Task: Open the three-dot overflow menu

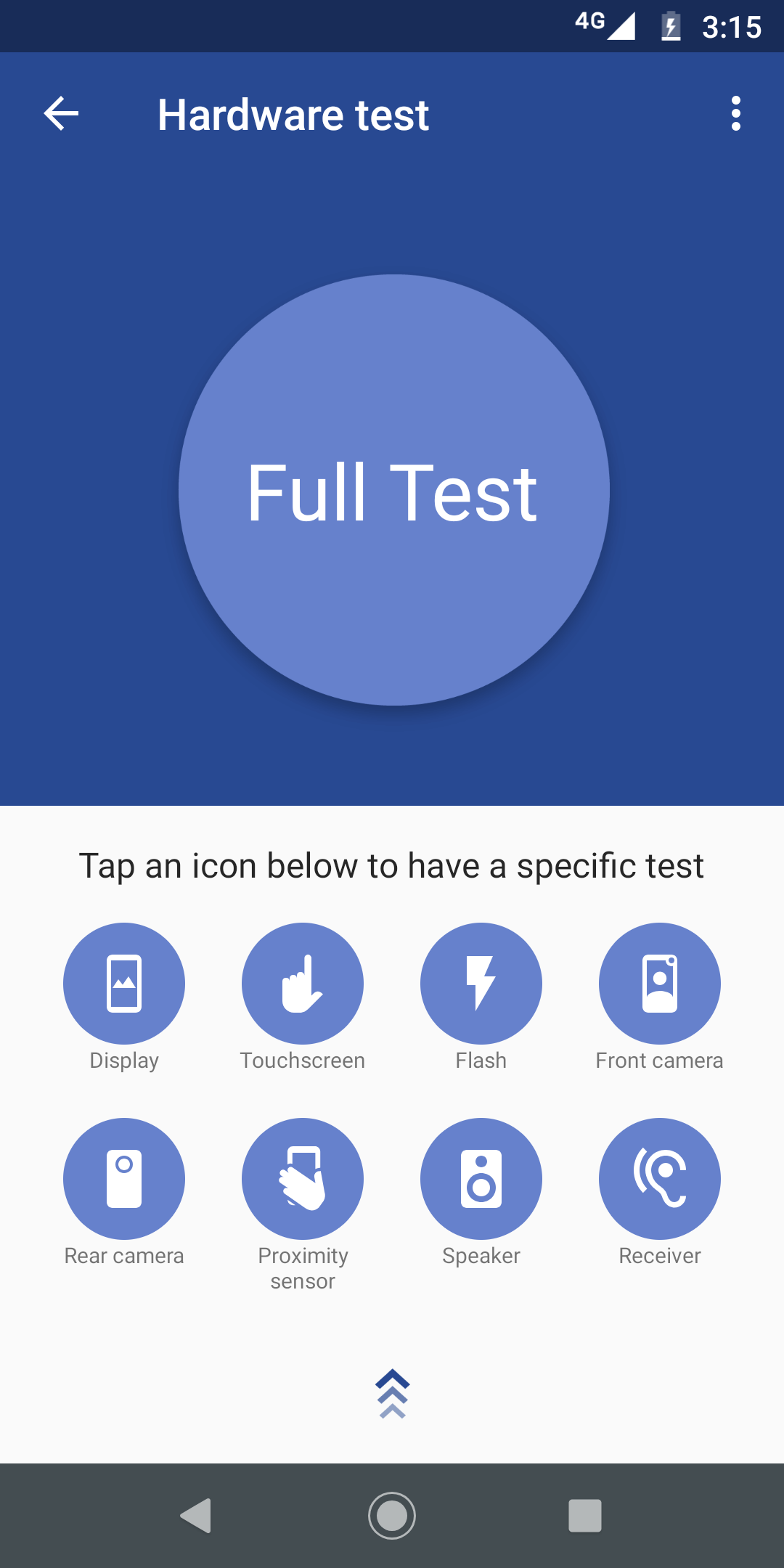Action: [x=736, y=113]
